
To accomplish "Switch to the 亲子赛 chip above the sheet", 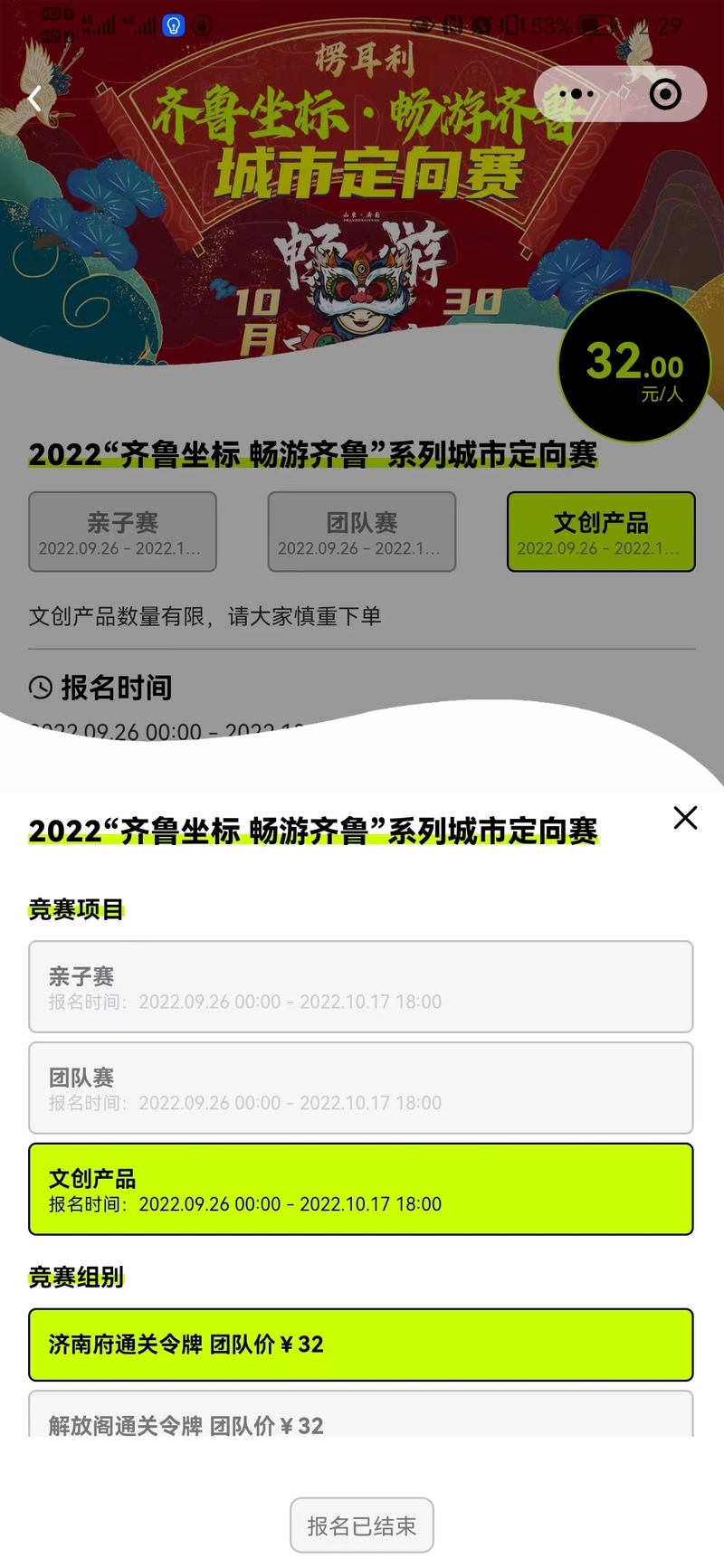I will pos(122,532).
